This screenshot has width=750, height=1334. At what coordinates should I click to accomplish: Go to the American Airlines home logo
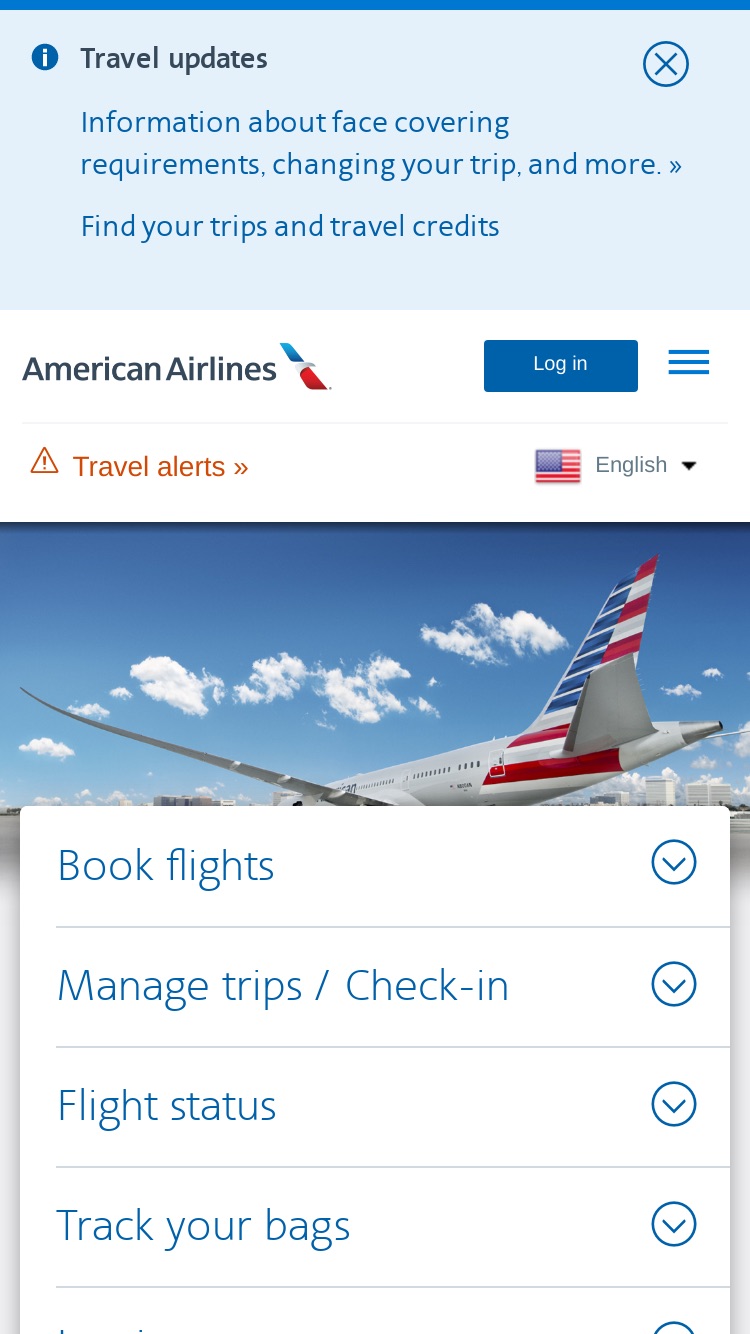[x=177, y=366]
